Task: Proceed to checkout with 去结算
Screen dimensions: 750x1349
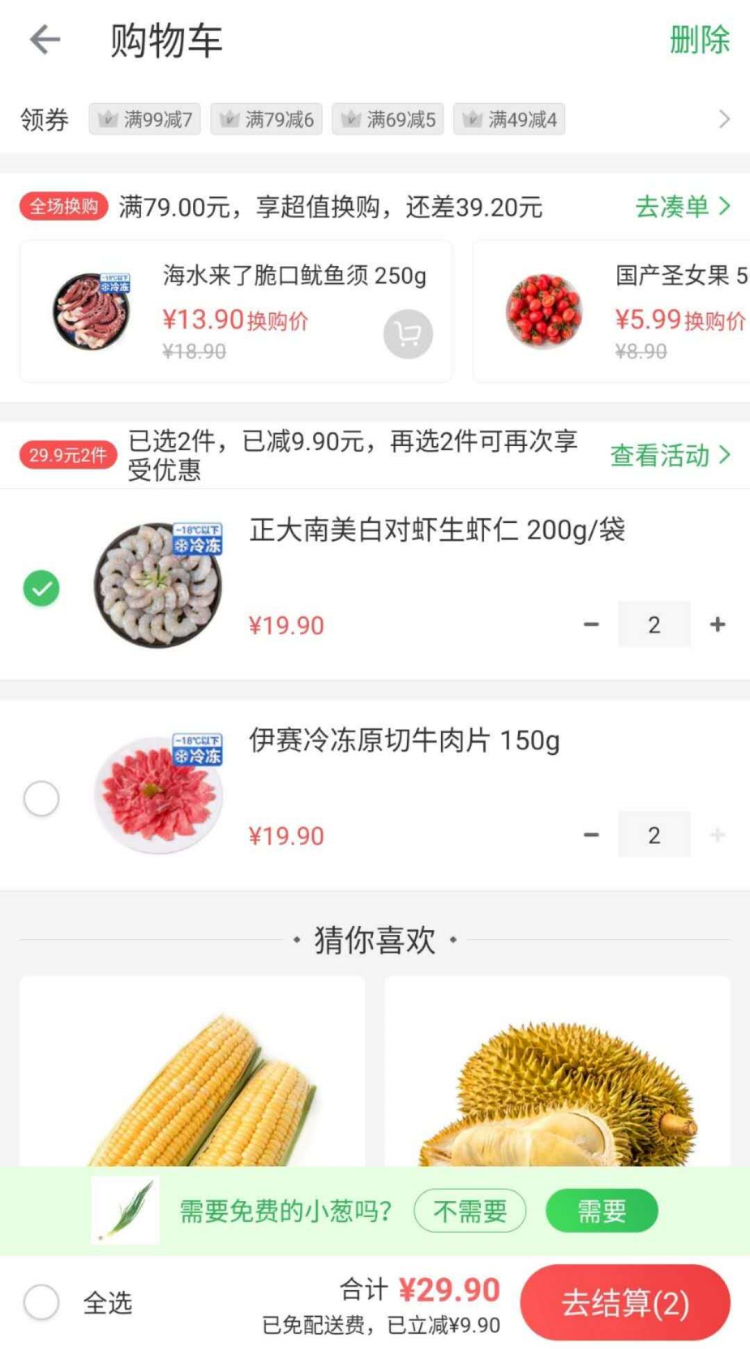Action: click(x=625, y=1303)
